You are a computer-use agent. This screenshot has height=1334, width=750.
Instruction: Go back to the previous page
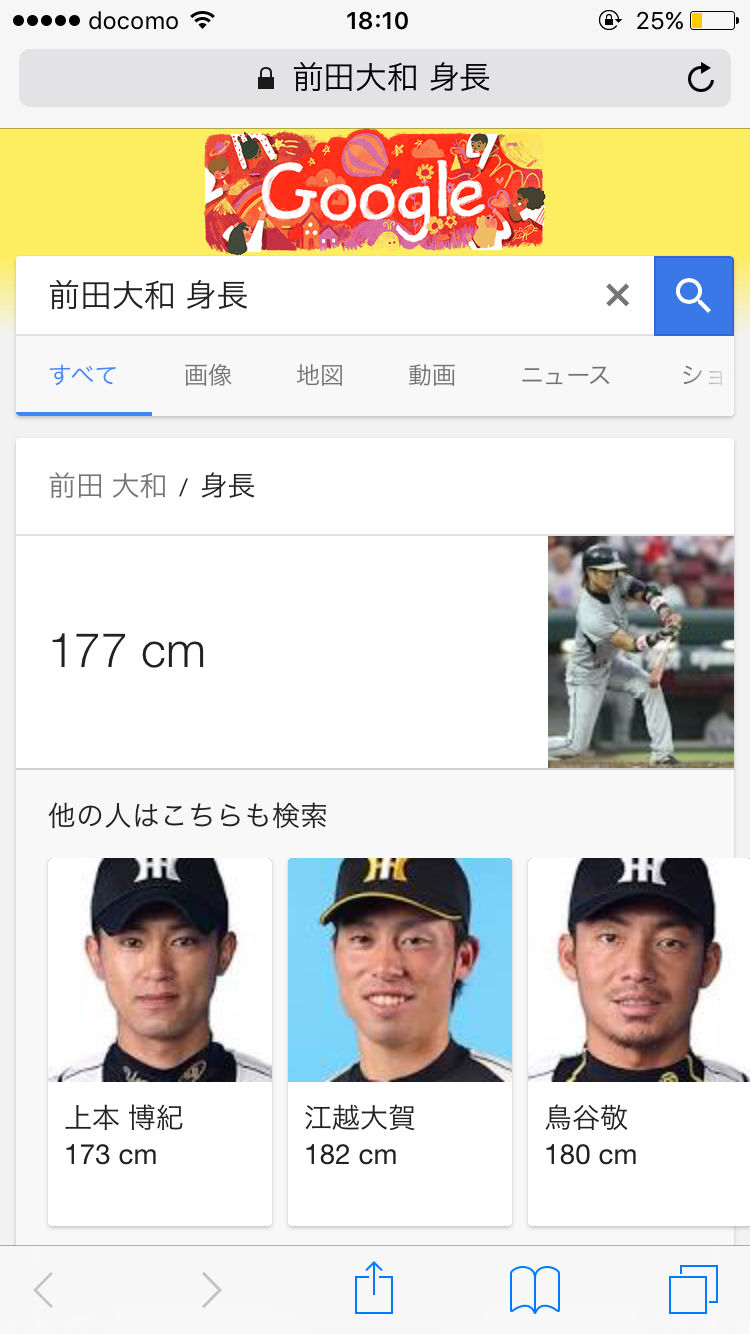(43, 1290)
